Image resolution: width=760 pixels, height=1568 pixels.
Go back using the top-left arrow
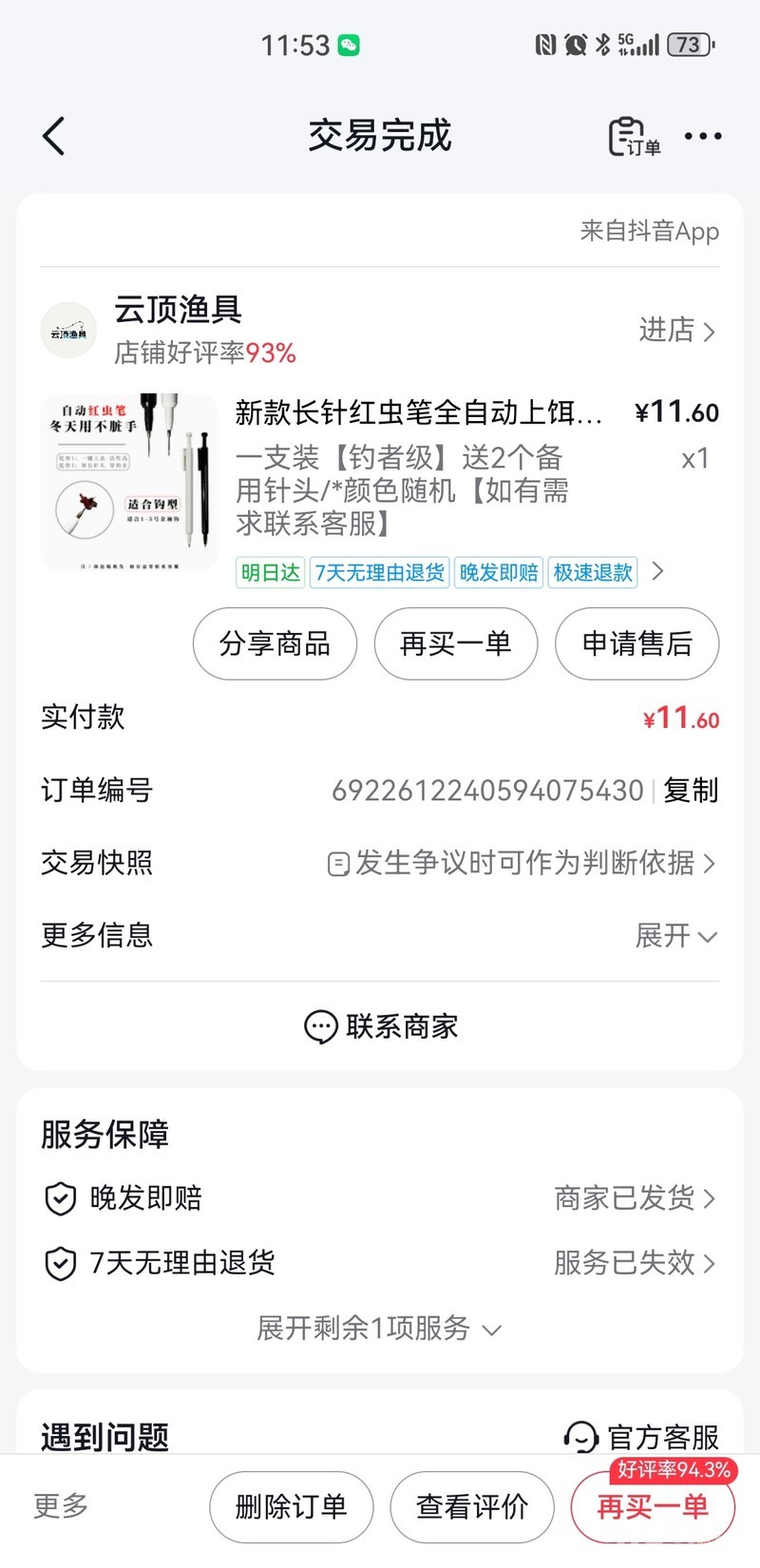pos(55,136)
